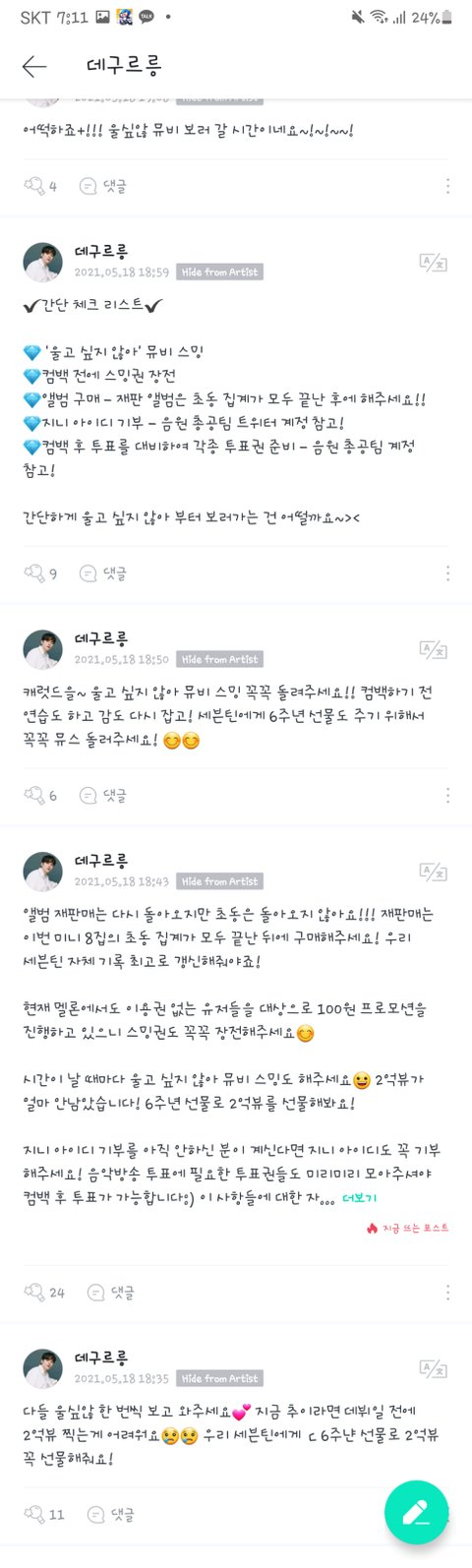Cheer the post with 11 likes
Screen dimensions: 472x1568
click(x=44, y=1515)
